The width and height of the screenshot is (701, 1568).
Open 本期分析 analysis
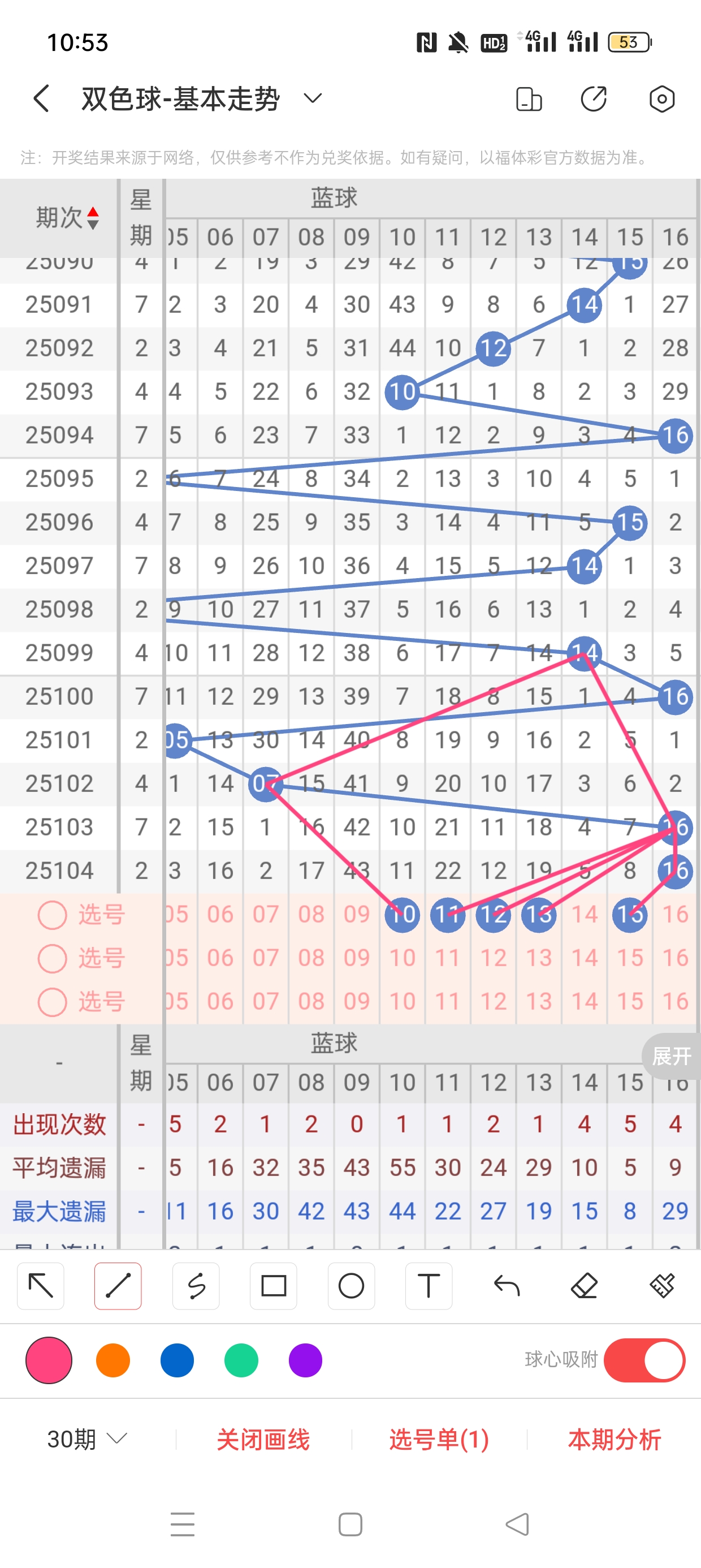[614, 1439]
